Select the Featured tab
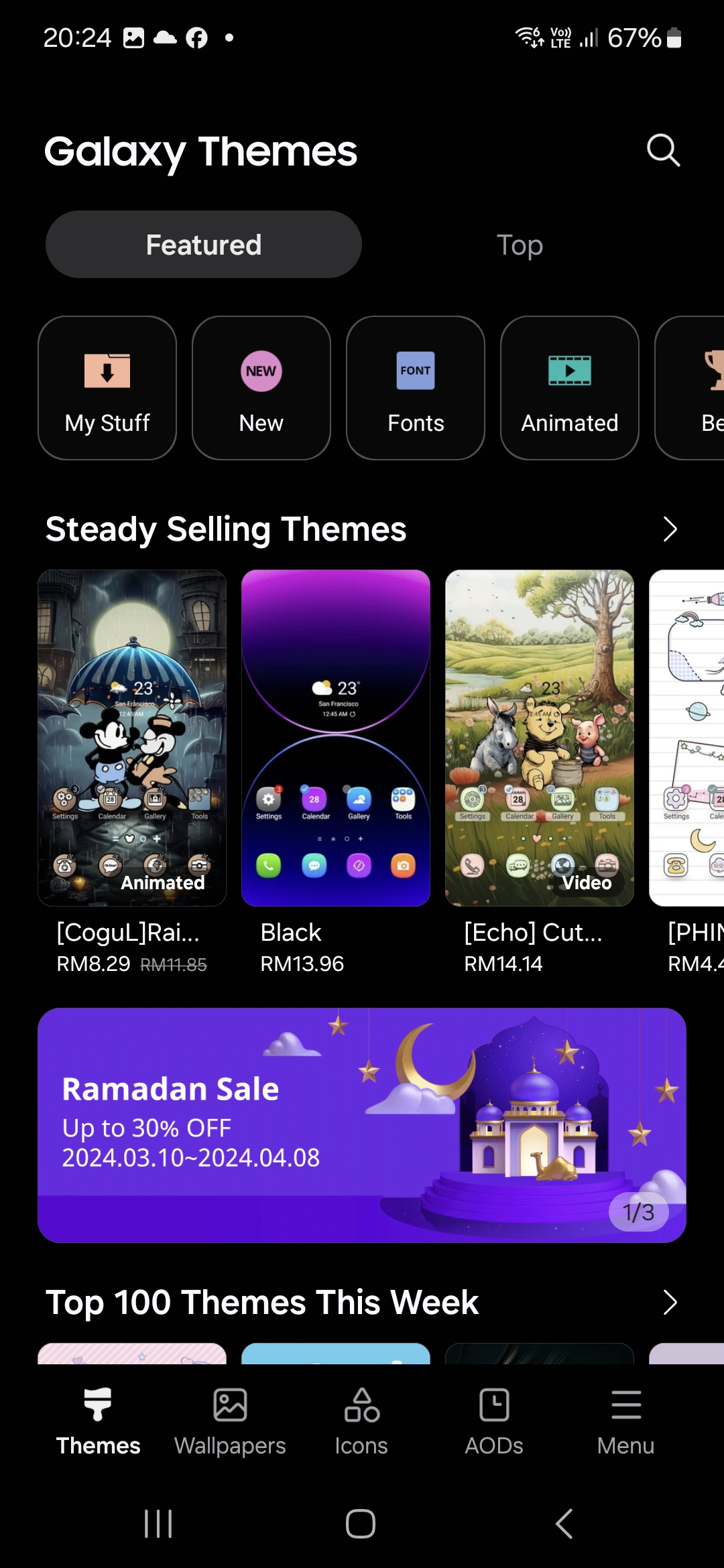 click(204, 245)
